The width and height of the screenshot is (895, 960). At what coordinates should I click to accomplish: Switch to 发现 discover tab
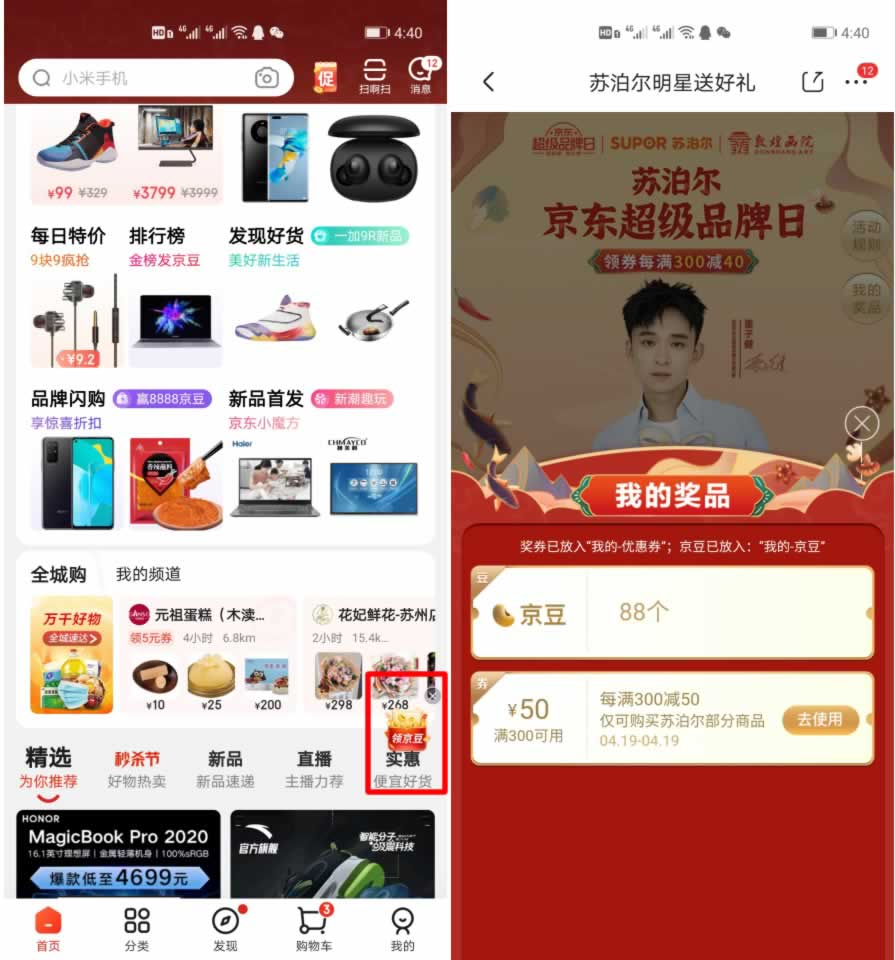point(226,929)
